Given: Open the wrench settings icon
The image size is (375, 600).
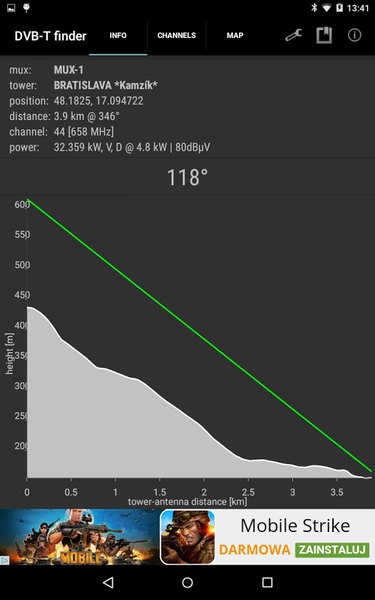Looking at the screenshot, I should 293,36.
